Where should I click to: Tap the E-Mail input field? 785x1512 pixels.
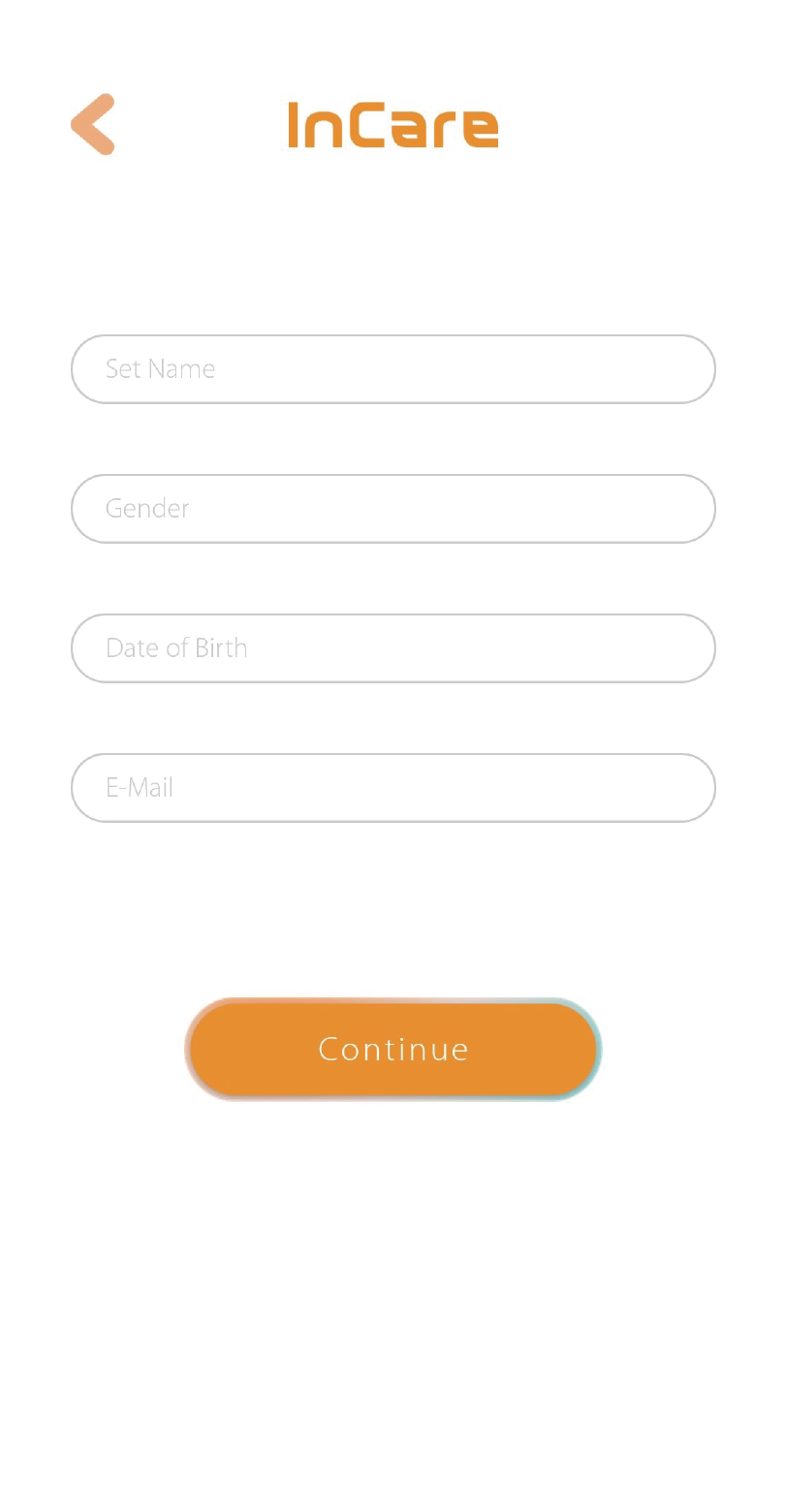coord(393,788)
